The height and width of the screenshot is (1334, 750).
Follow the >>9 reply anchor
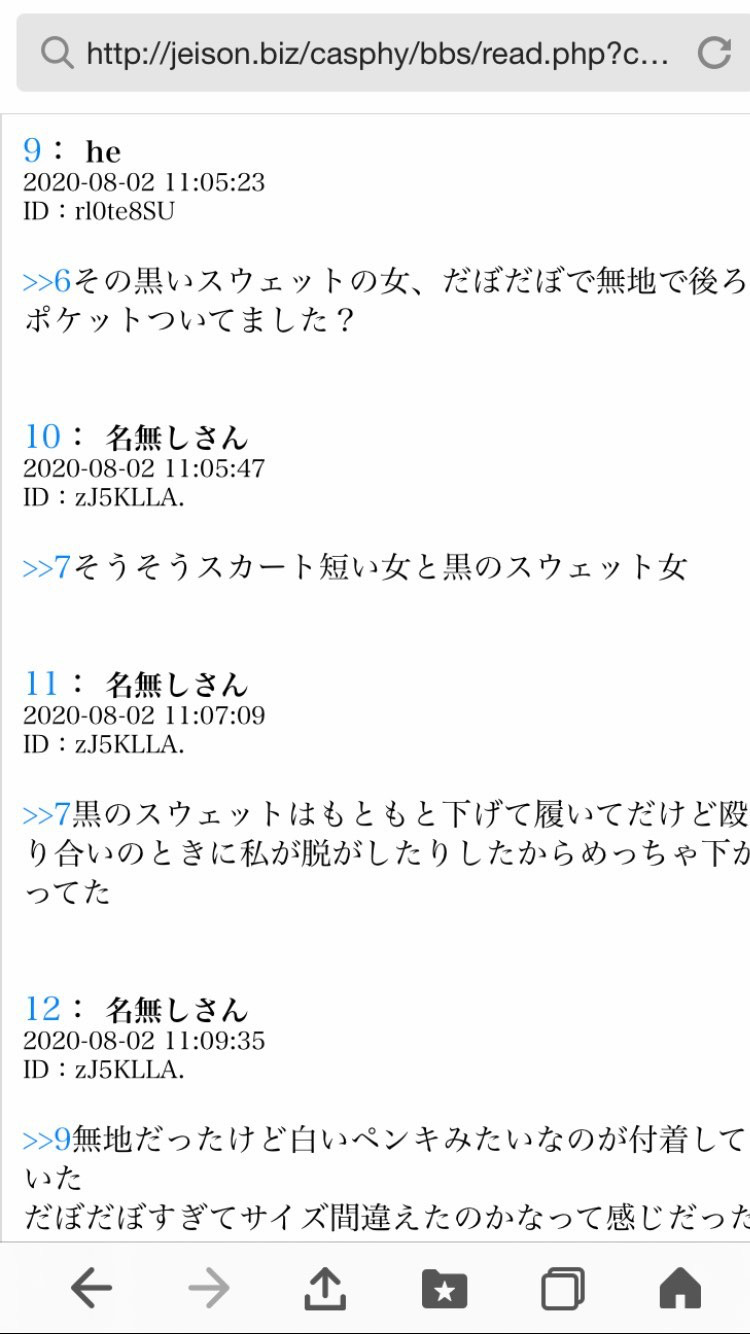(47, 1139)
